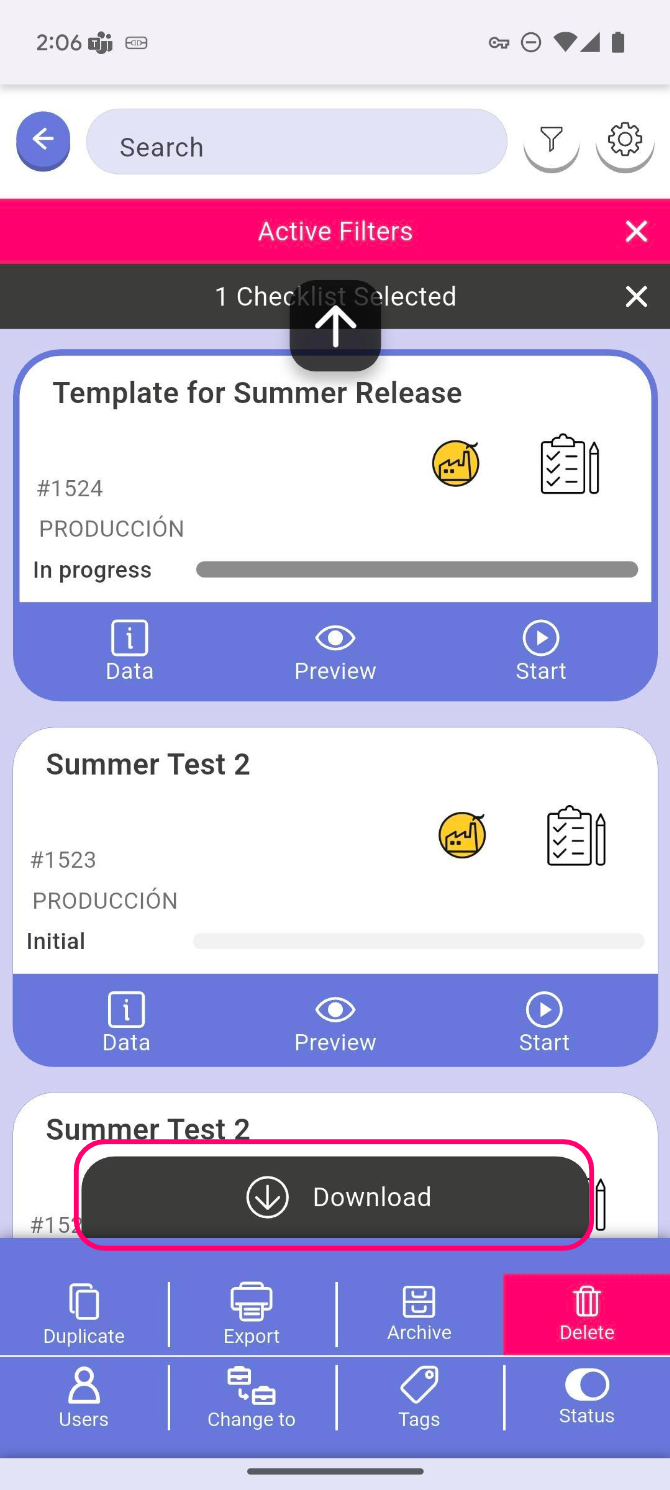Screen dimensions: 670x1490
Task: Open Data for Template for Summer Release
Action: [129, 652]
